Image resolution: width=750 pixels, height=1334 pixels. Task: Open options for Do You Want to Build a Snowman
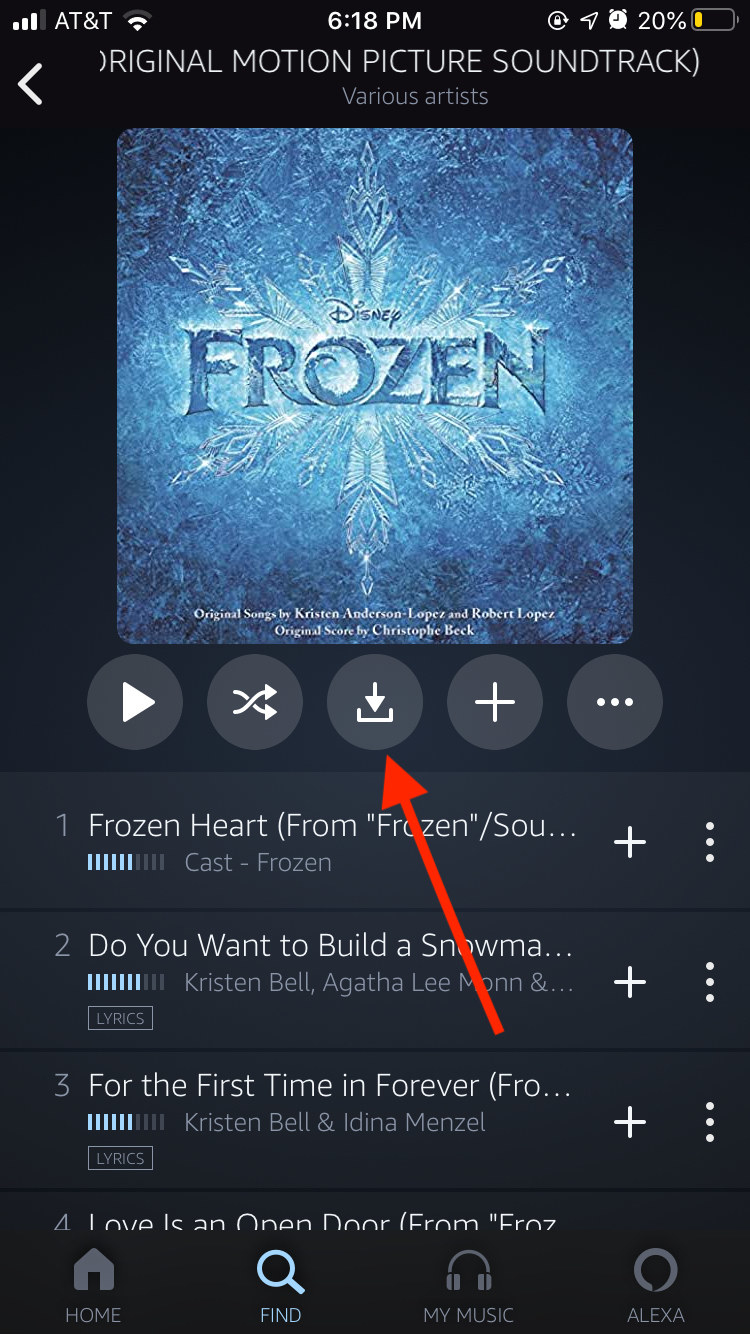709,982
